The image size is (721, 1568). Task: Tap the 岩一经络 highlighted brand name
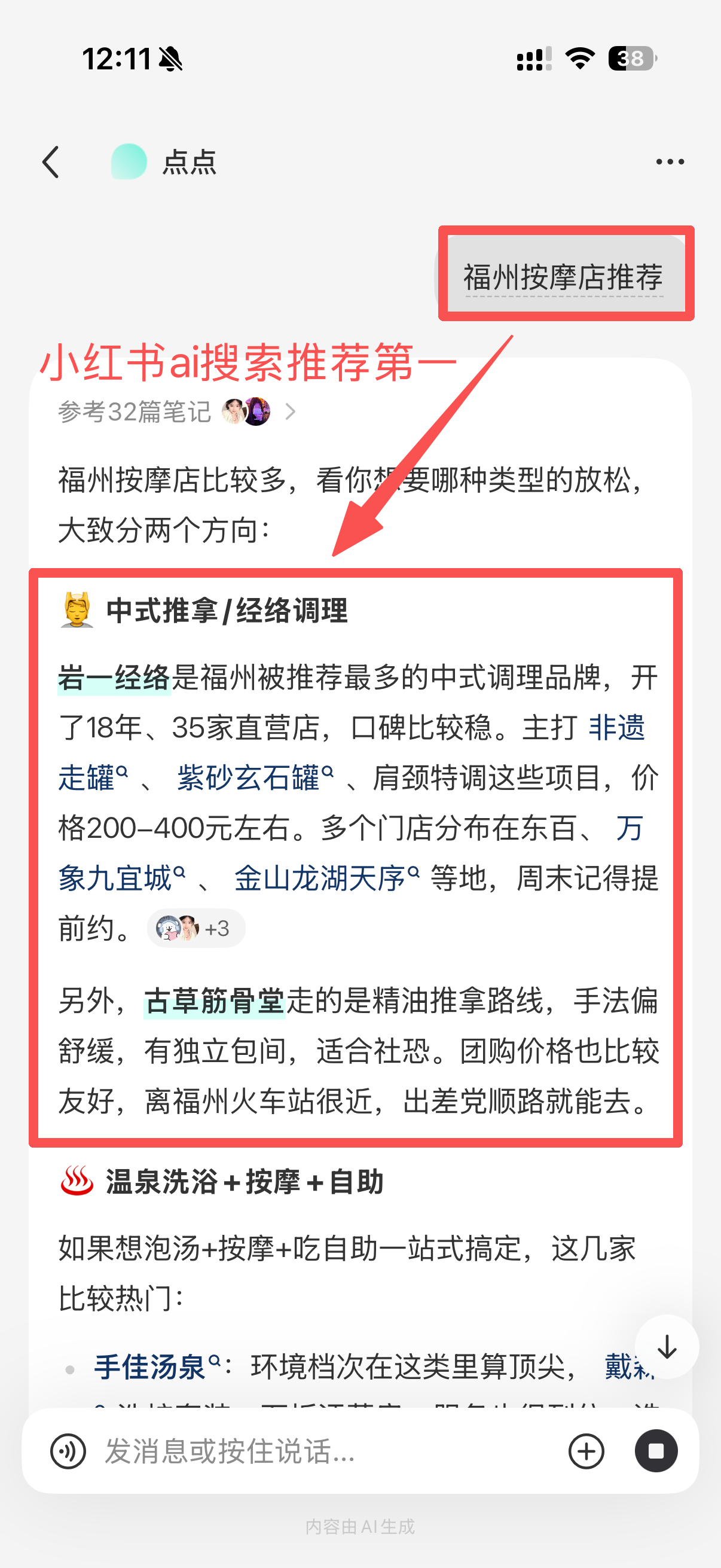114,677
